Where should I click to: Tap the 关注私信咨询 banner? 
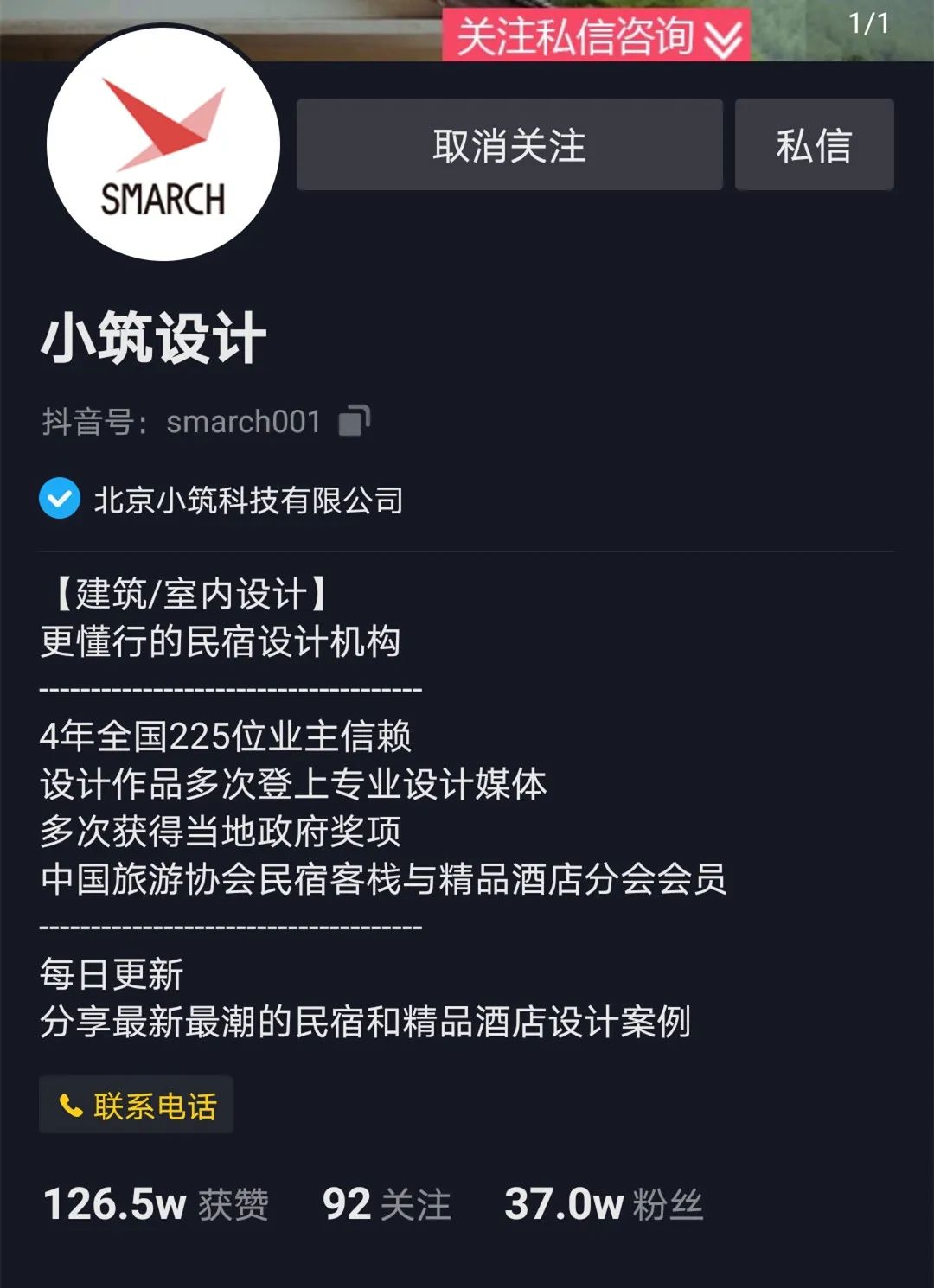pos(595,36)
